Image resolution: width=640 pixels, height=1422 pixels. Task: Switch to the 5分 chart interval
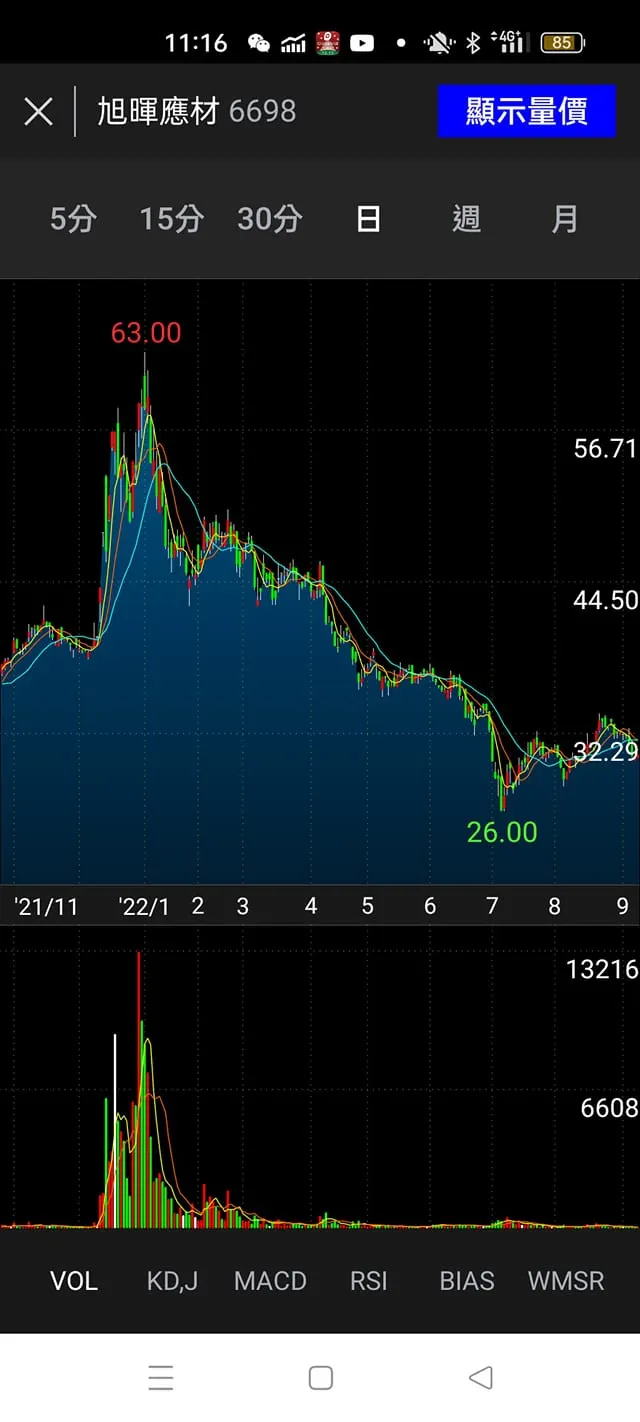(x=73, y=218)
